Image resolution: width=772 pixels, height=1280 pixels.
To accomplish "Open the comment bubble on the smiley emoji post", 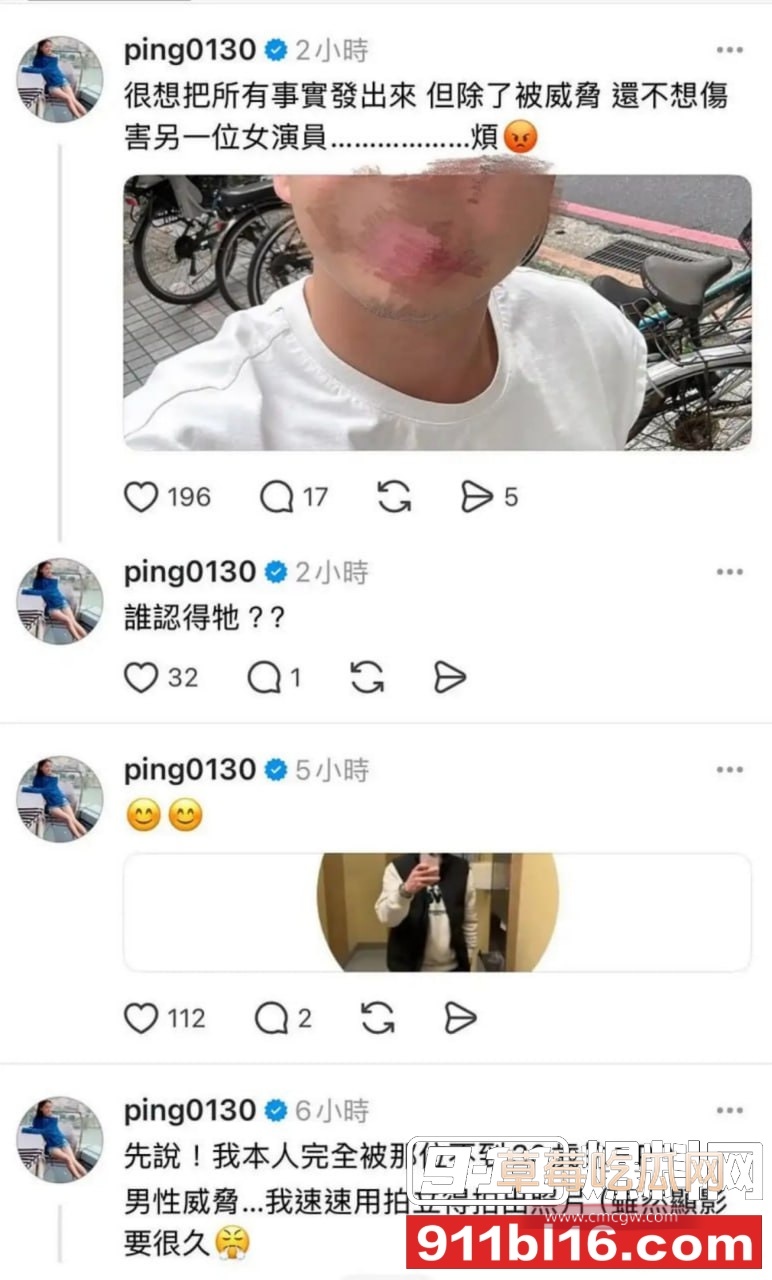I will tap(271, 1017).
